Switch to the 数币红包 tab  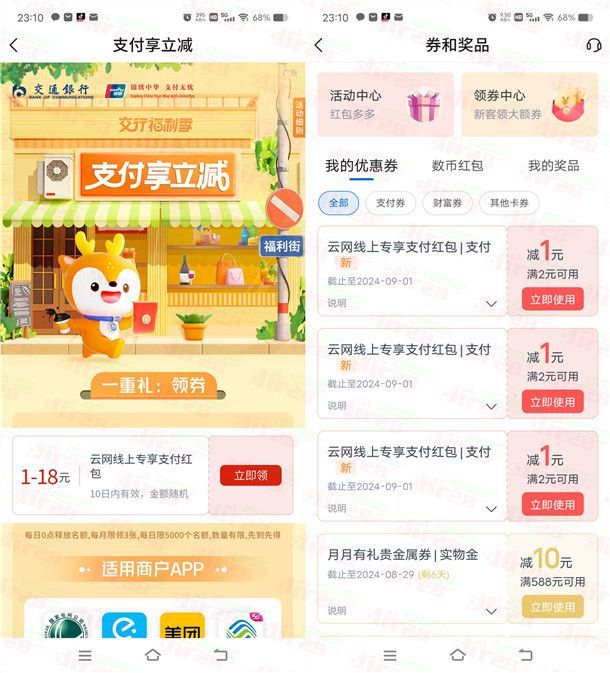tap(457, 165)
